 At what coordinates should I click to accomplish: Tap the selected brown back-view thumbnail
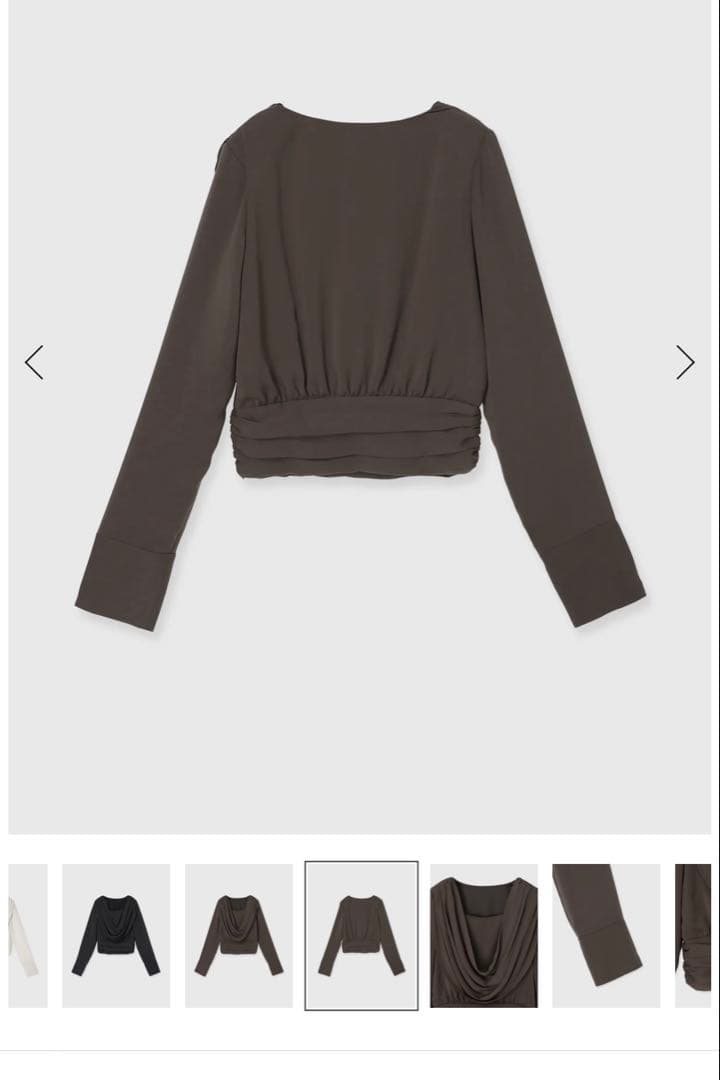pos(361,935)
